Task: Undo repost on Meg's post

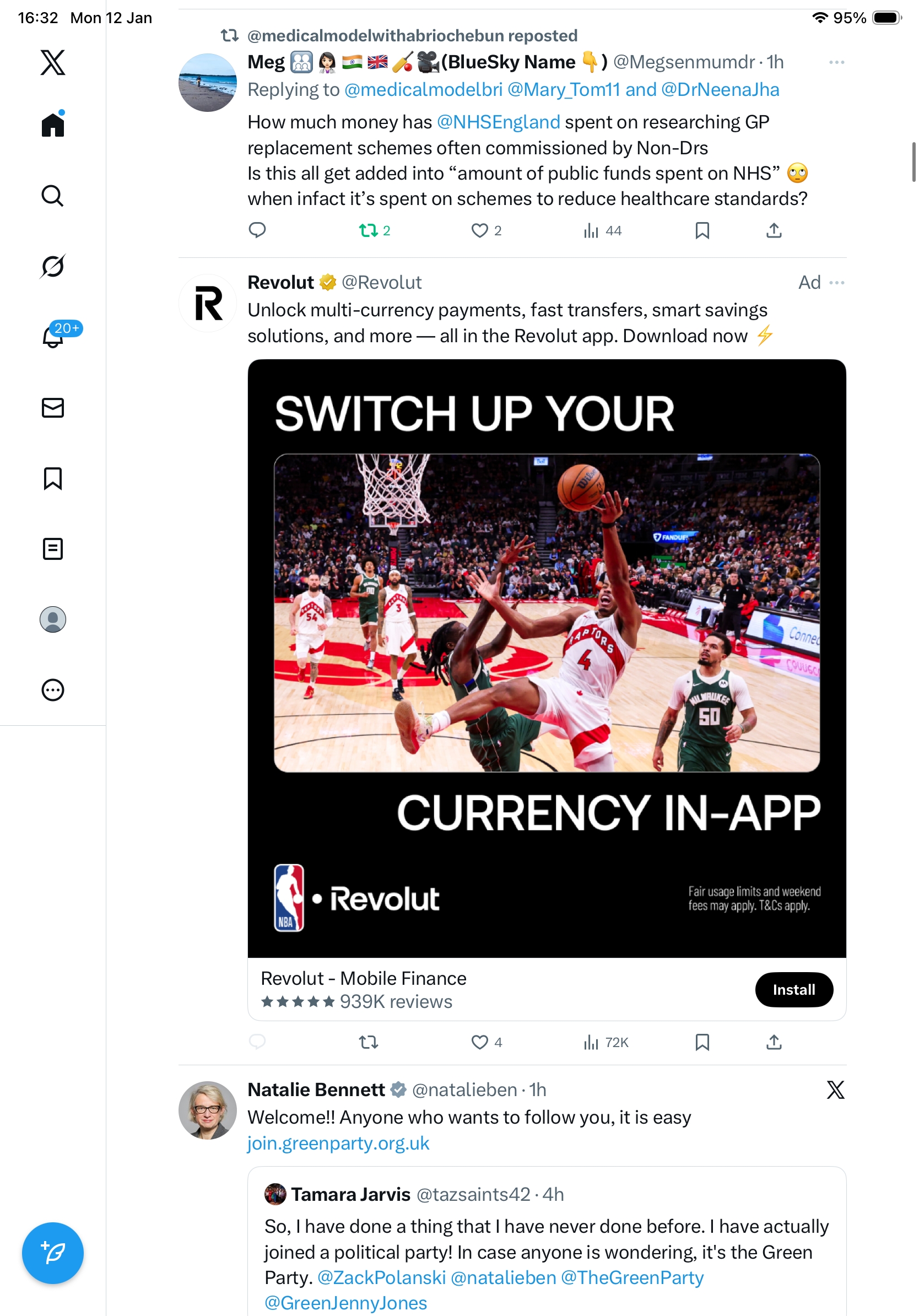Action: (x=369, y=230)
